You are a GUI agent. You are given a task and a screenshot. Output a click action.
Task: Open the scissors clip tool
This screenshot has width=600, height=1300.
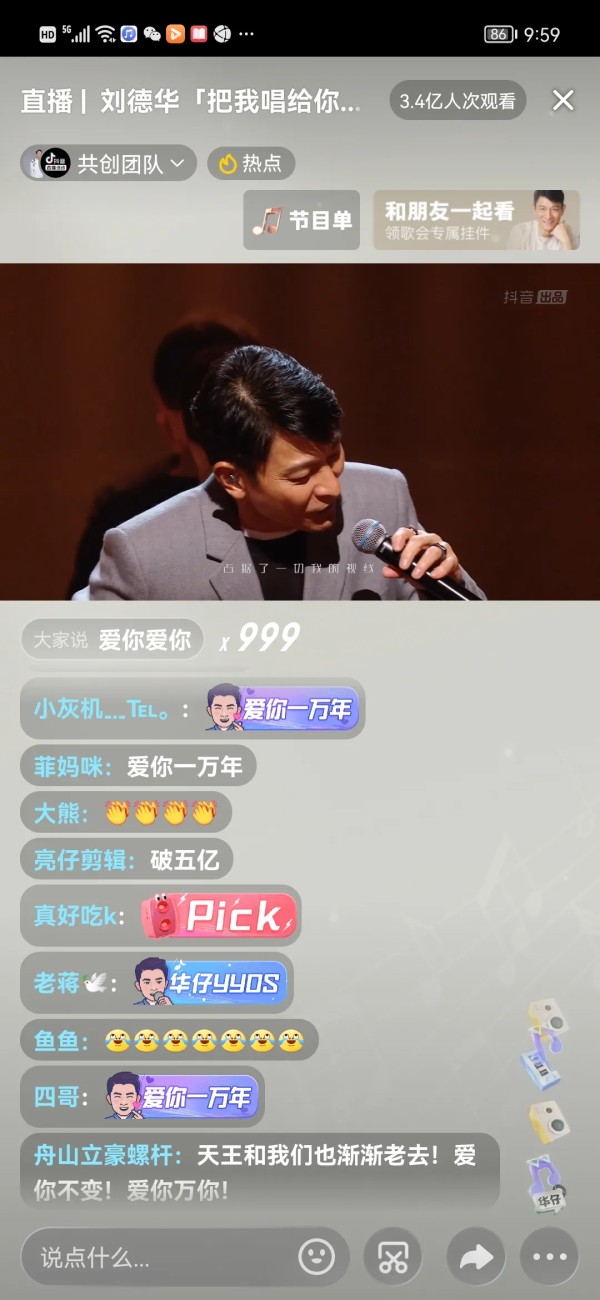click(x=392, y=1257)
